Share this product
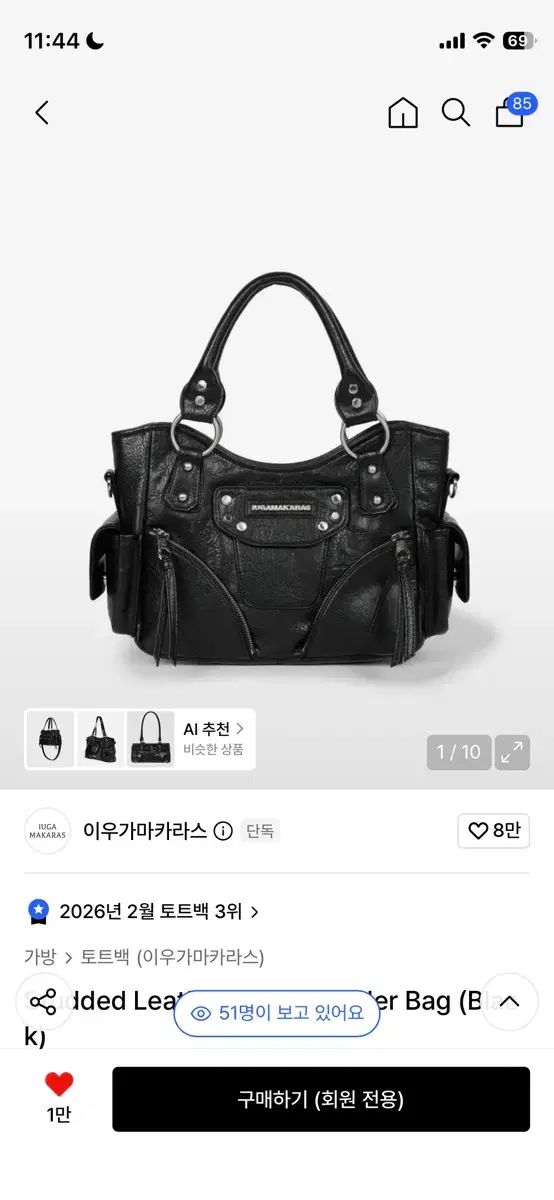The height and width of the screenshot is (1200, 554). (x=44, y=1001)
